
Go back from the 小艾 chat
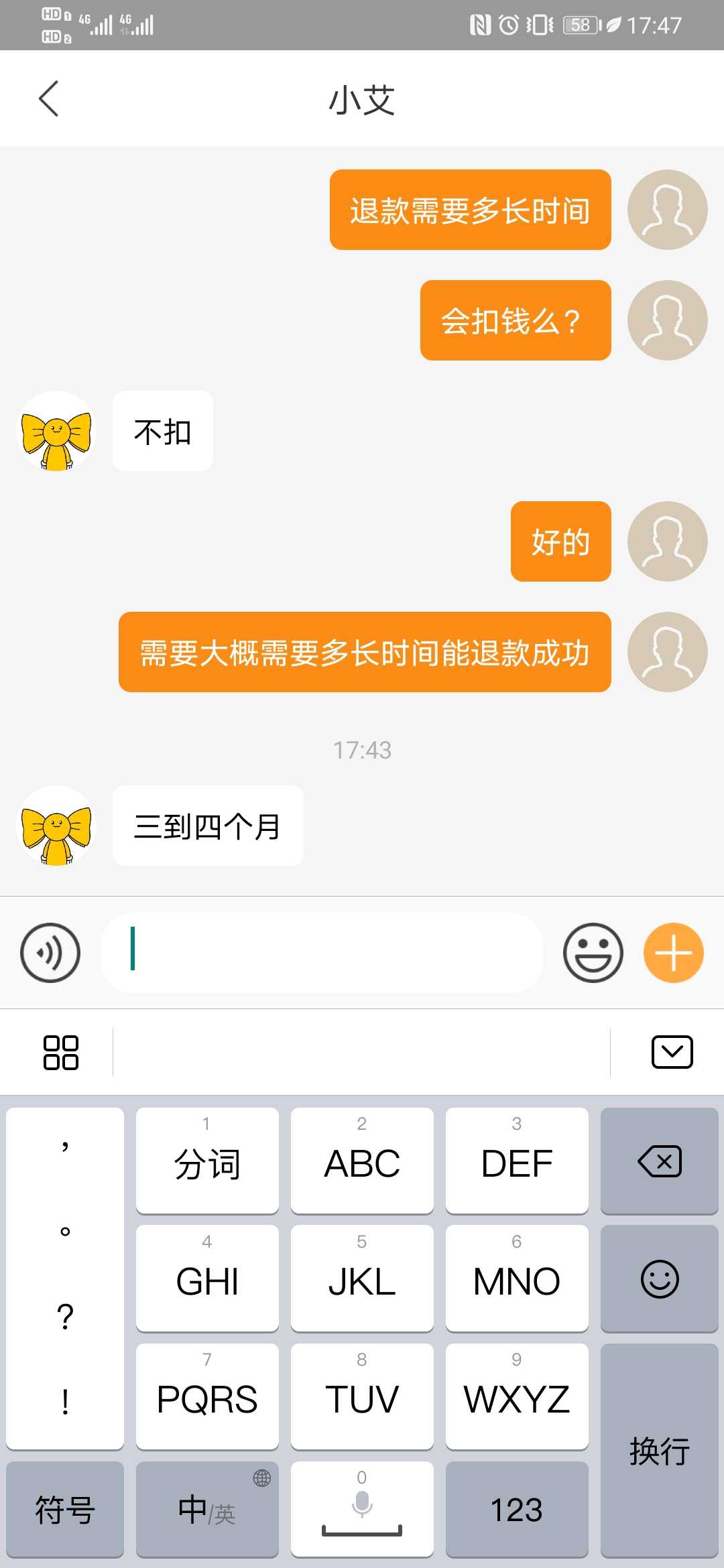48,99
